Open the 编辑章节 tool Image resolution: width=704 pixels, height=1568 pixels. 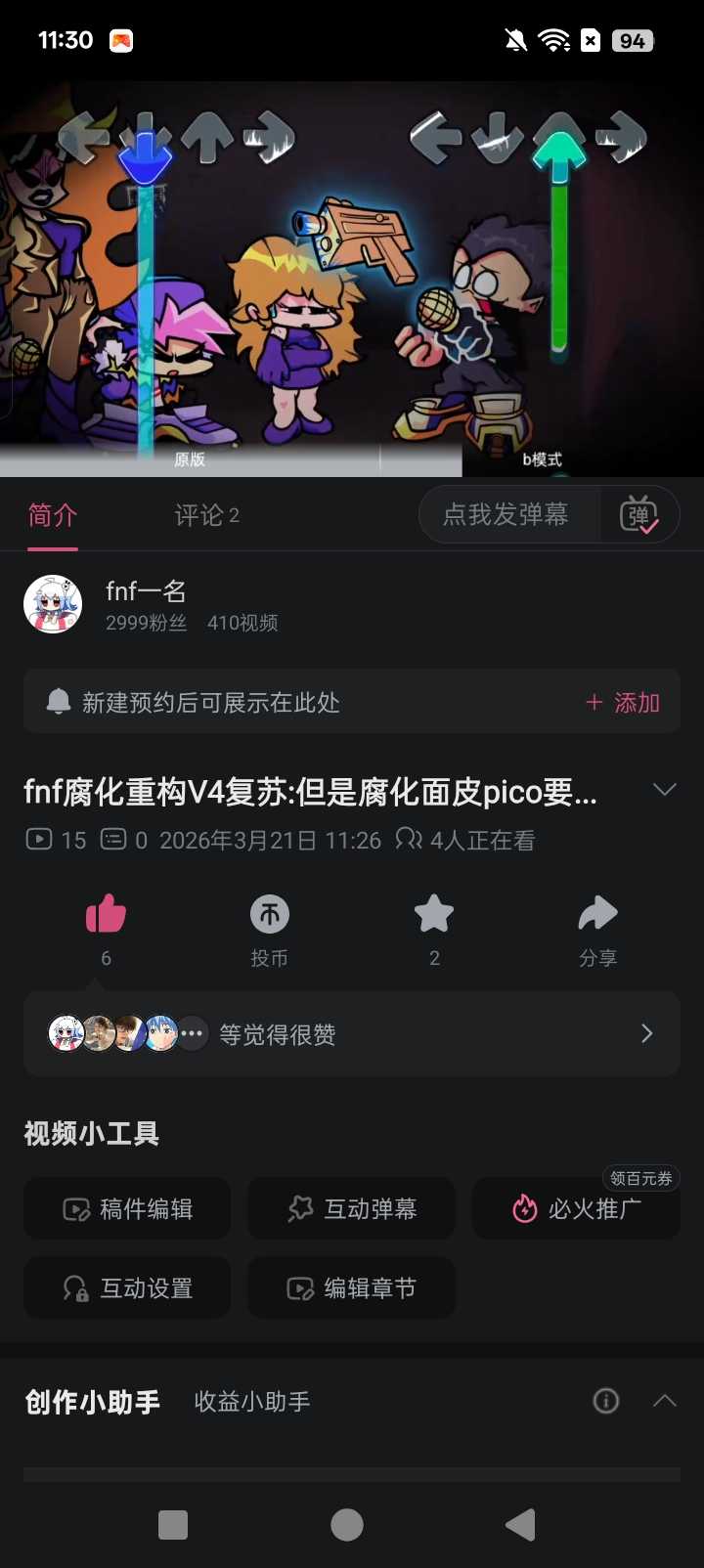click(x=351, y=1288)
